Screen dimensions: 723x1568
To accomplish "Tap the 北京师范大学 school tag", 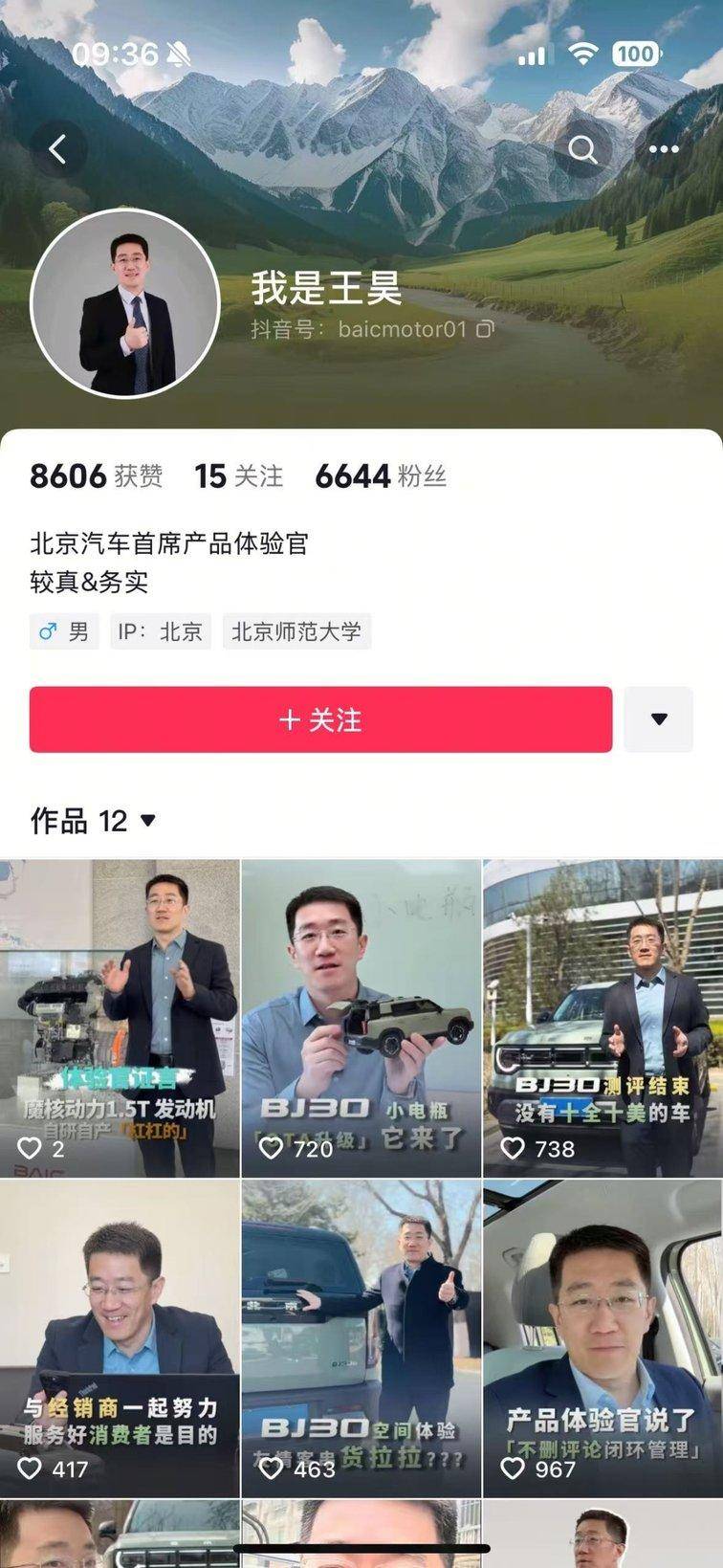I will click(x=296, y=631).
